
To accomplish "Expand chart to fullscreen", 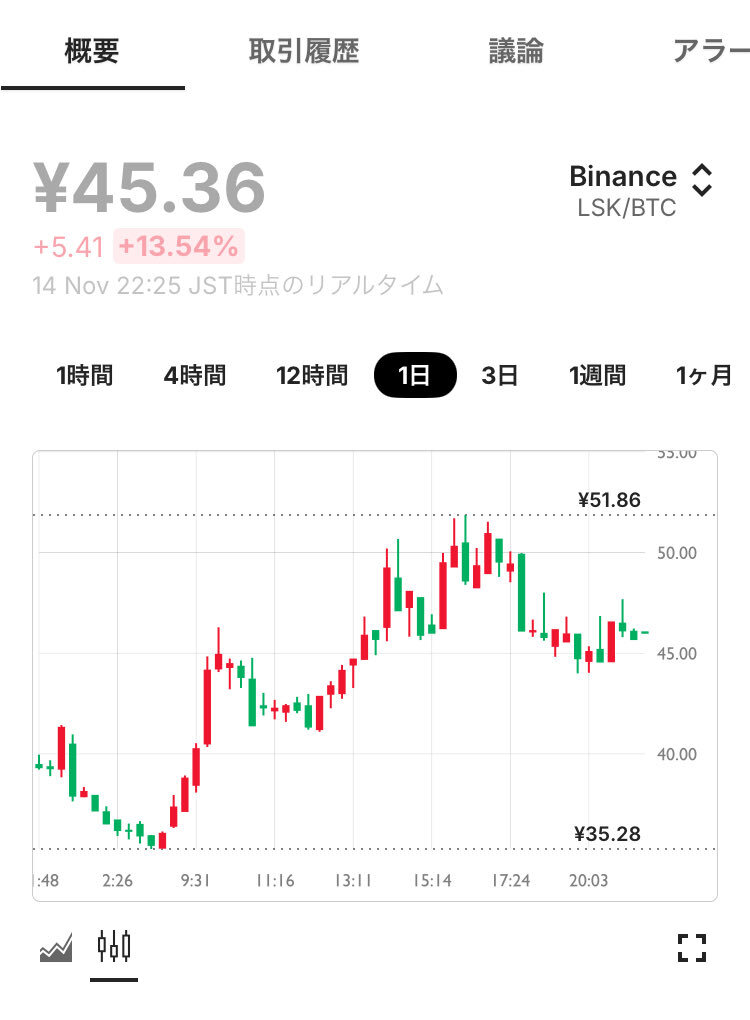I will (x=692, y=947).
